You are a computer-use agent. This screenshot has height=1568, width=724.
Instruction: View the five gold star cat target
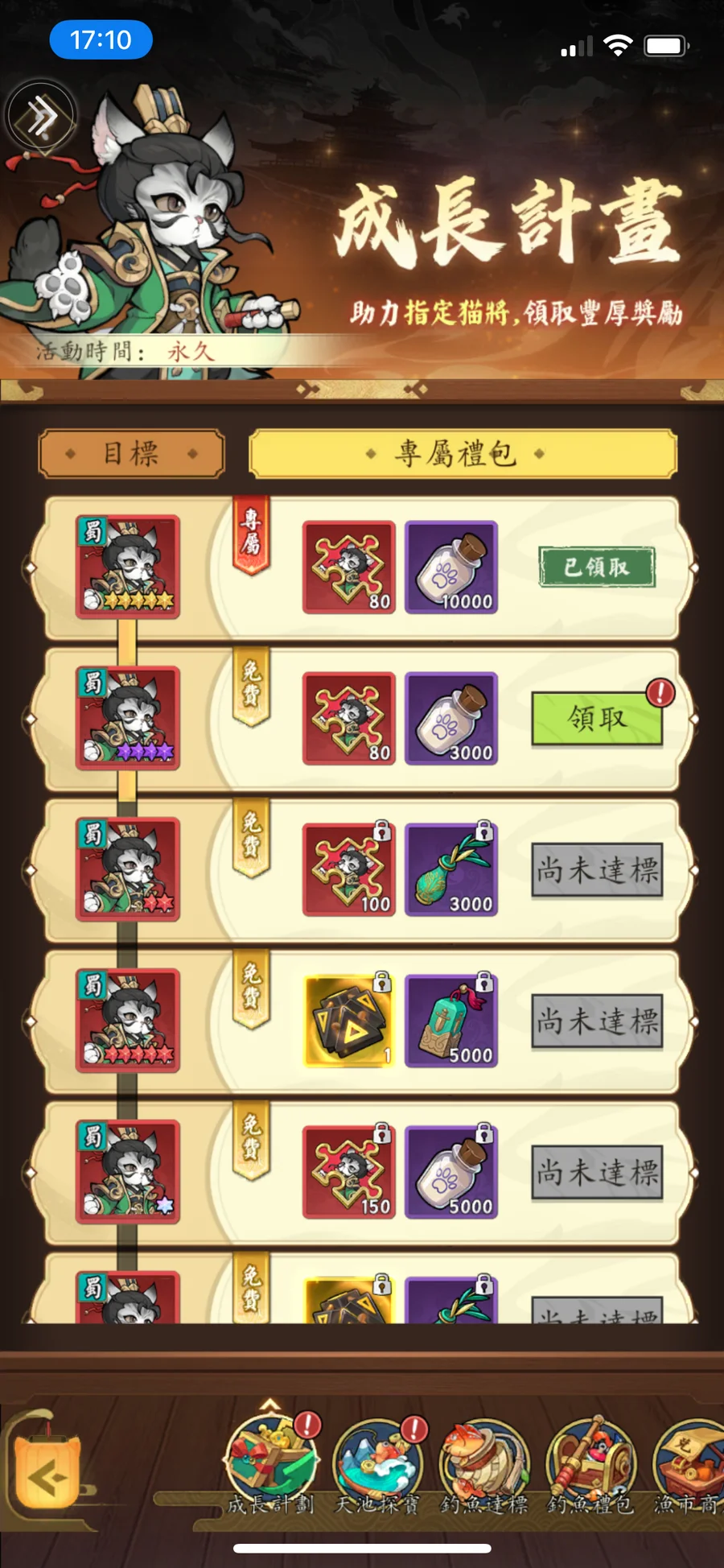point(128,567)
